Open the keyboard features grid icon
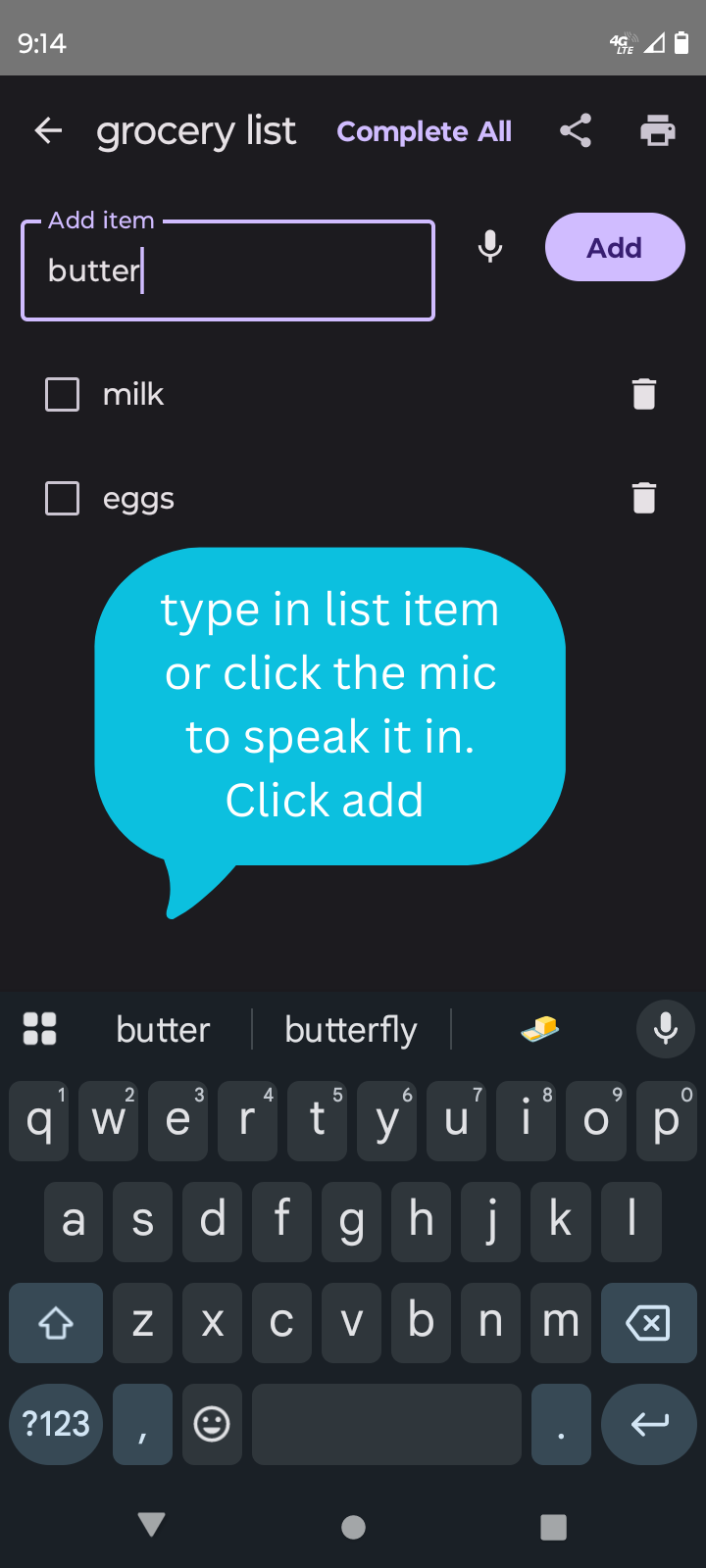The image size is (706, 1568). click(40, 1029)
